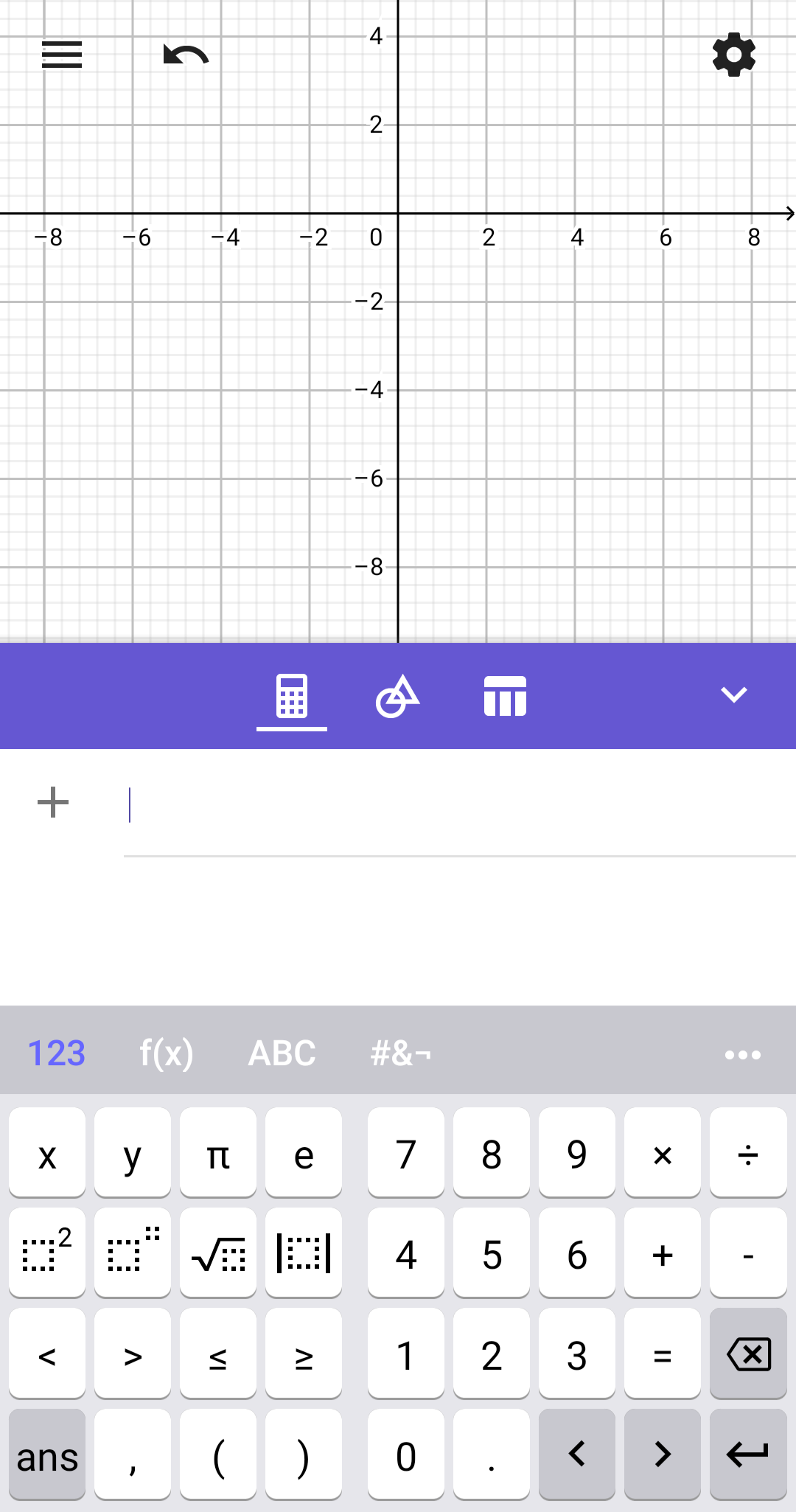Screen dimensions: 796x1512
Task: Open additional keyboard options with ellipsis
Action: coord(741,1054)
